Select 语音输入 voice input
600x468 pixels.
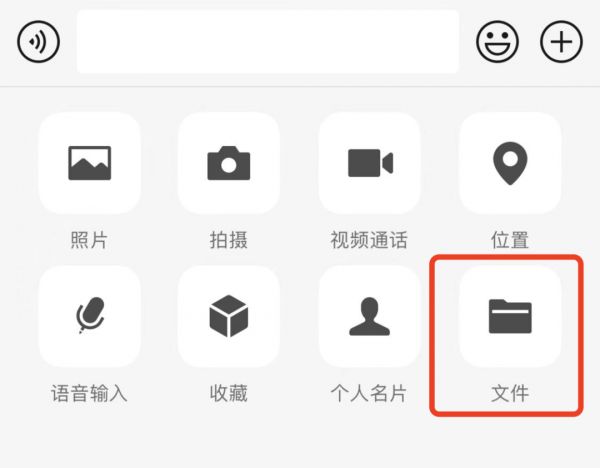coord(89,316)
